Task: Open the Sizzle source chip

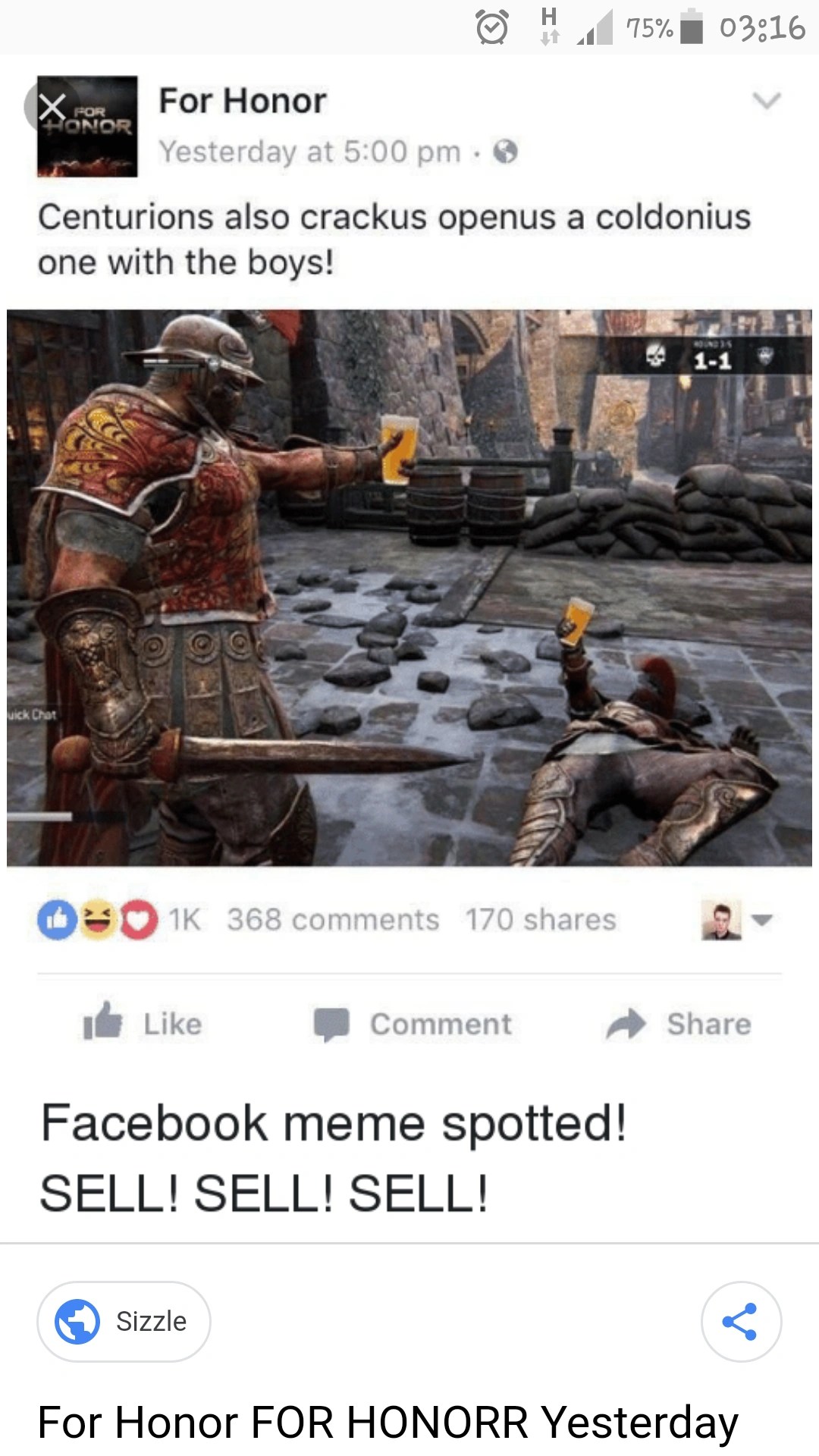Action: (x=124, y=1322)
